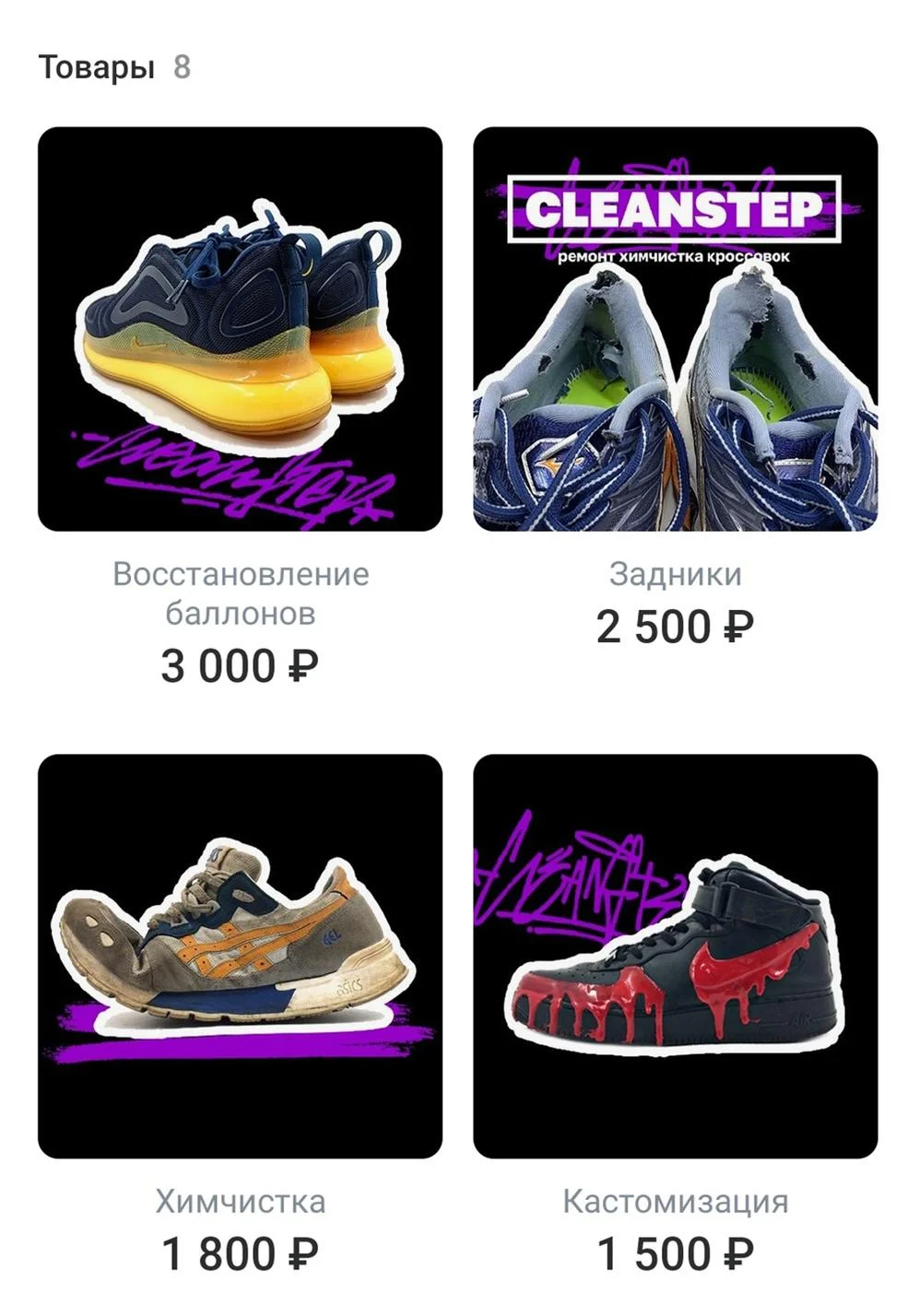This screenshot has width=919, height=1316.
Task: Open the Задники product card
Action: tap(675, 329)
